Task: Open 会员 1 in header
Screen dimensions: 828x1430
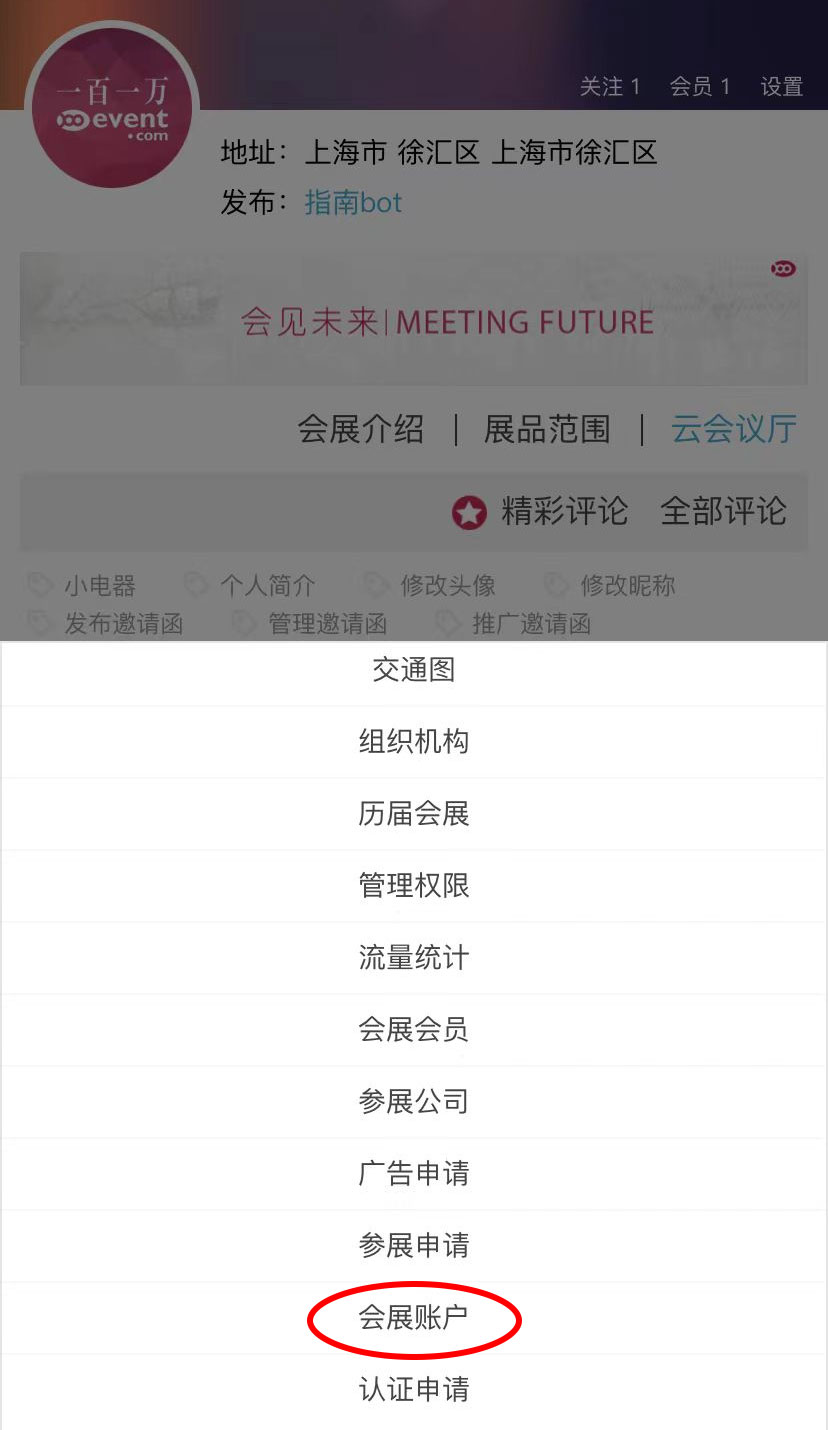Action: tap(700, 87)
